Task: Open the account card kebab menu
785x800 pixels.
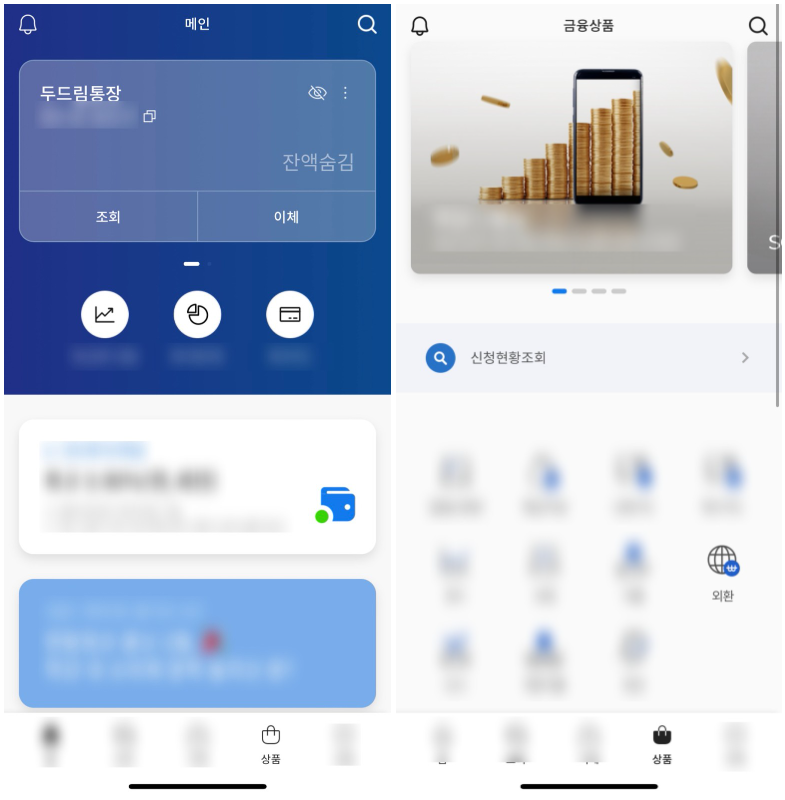Action: tap(346, 92)
